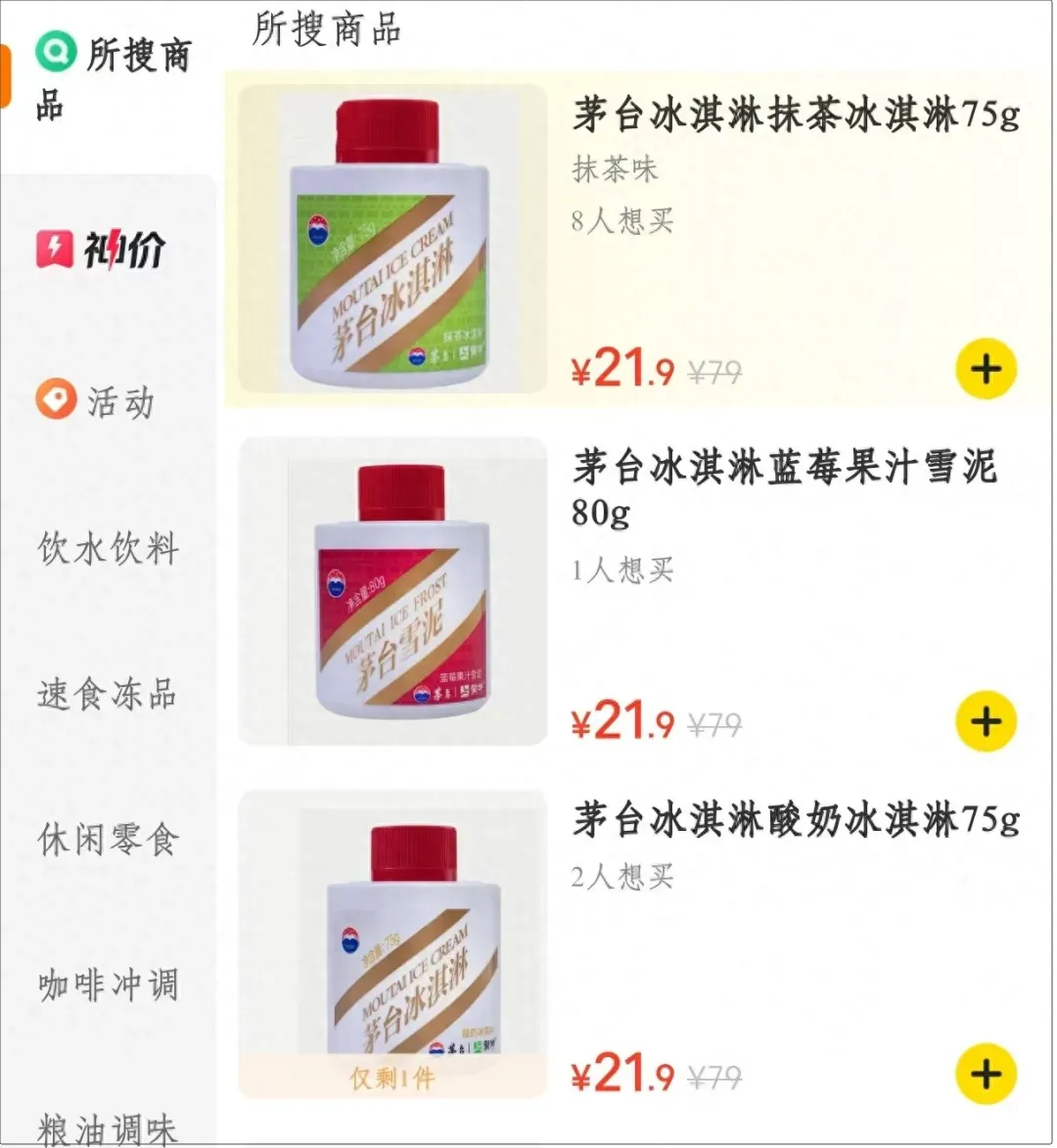Open 茅台冰淇淋酸奶冰淇淋75g product page
Viewport: 1057px width, 1148px height.
pos(795,822)
